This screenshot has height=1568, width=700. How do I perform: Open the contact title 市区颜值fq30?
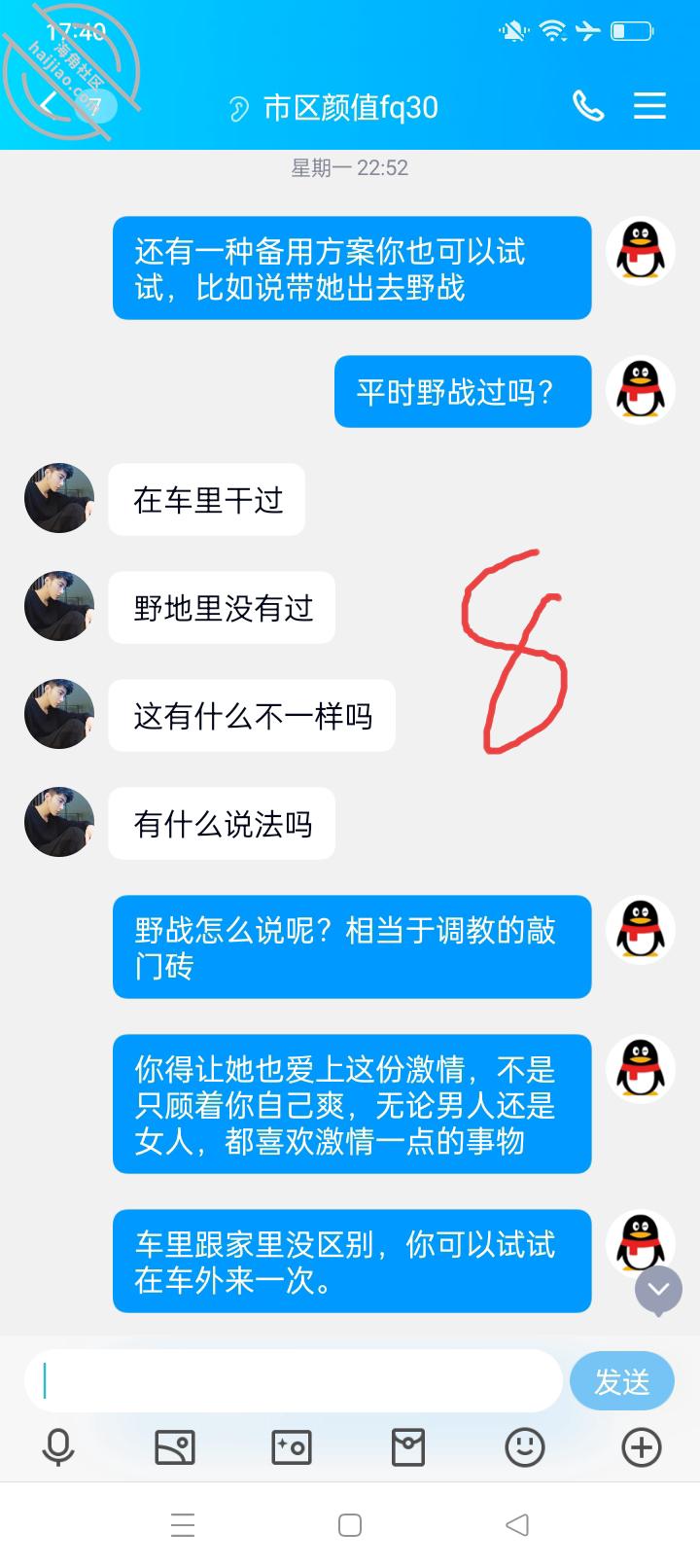coord(350,108)
